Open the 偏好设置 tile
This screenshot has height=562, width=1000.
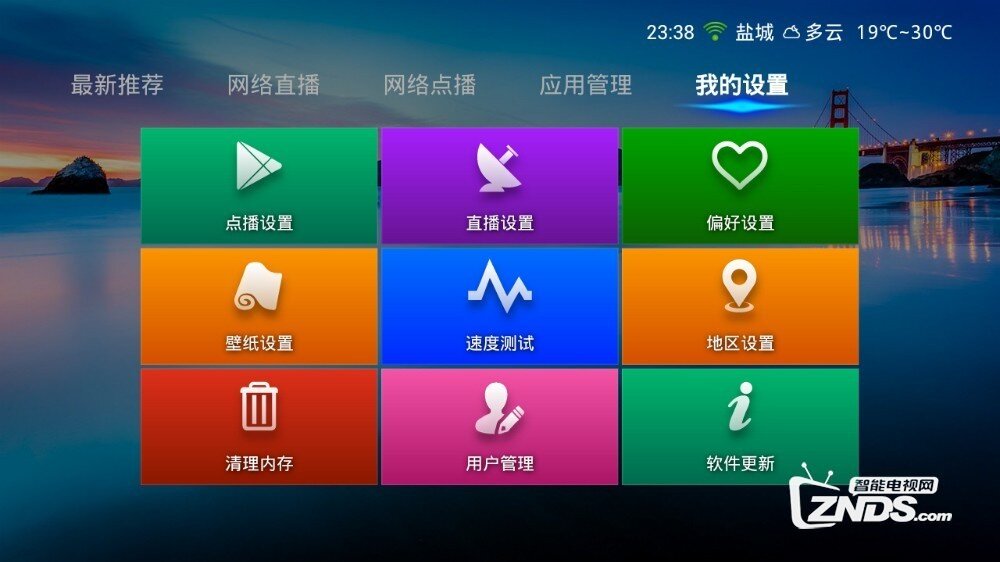coord(740,186)
